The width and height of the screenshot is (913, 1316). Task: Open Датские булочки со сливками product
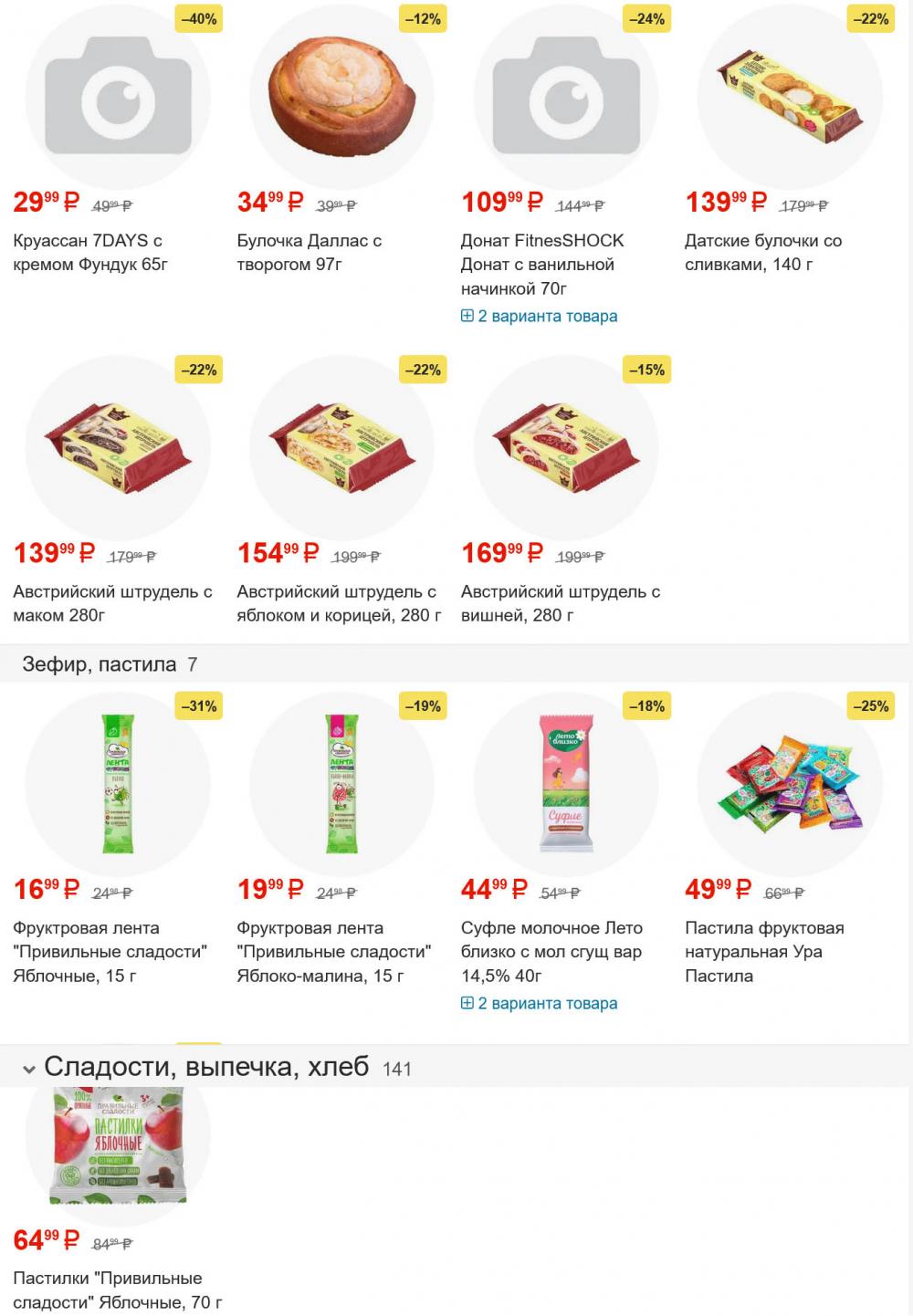[x=763, y=253]
